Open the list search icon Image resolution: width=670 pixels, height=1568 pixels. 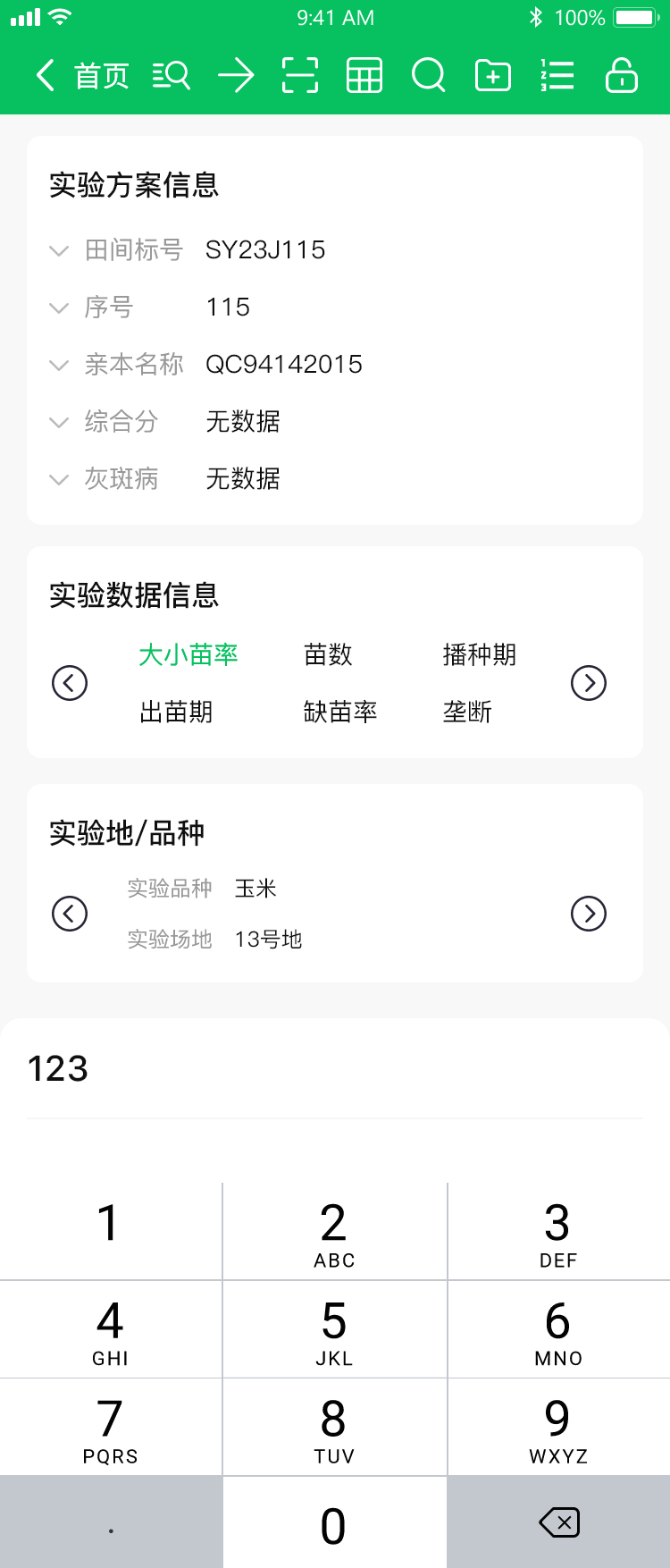[x=172, y=76]
